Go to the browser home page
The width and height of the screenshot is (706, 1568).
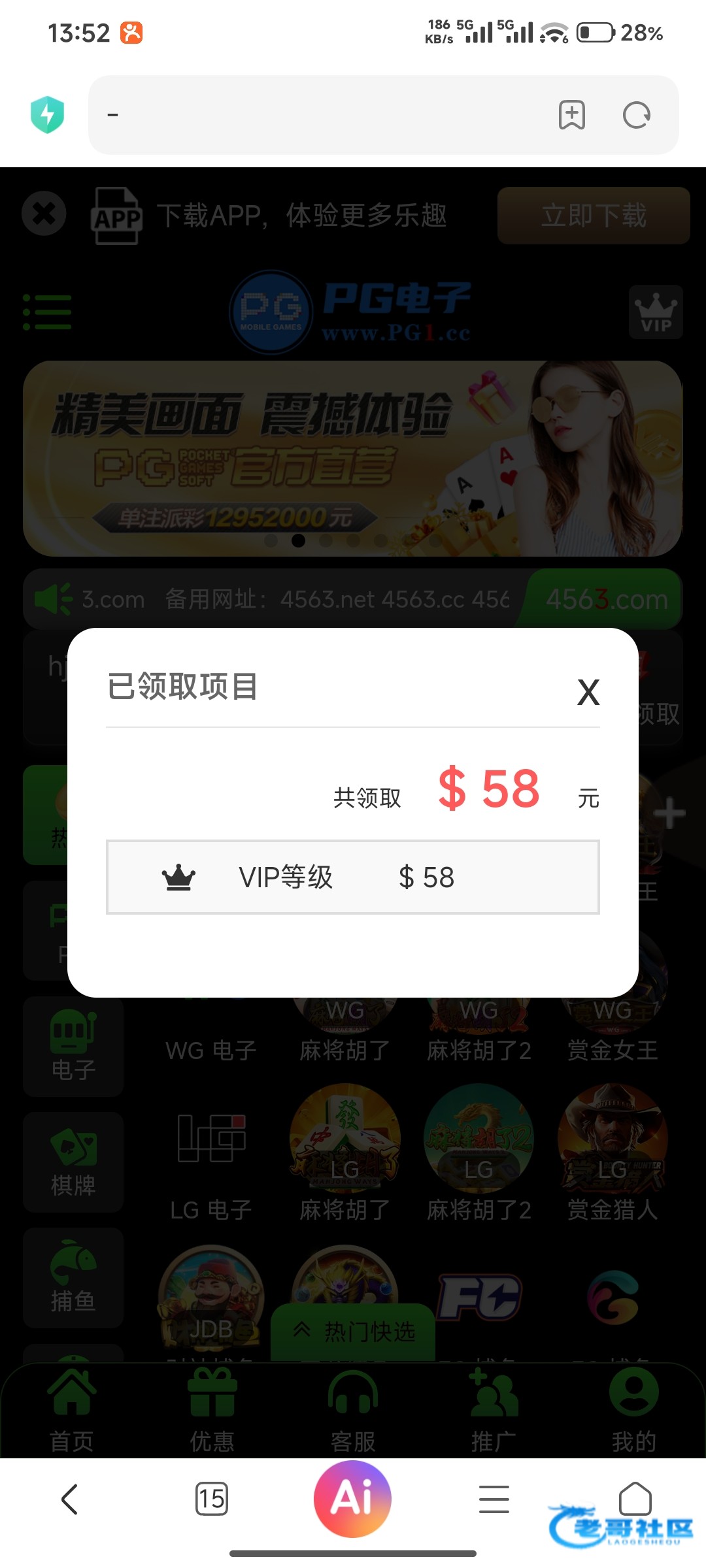635,1498
